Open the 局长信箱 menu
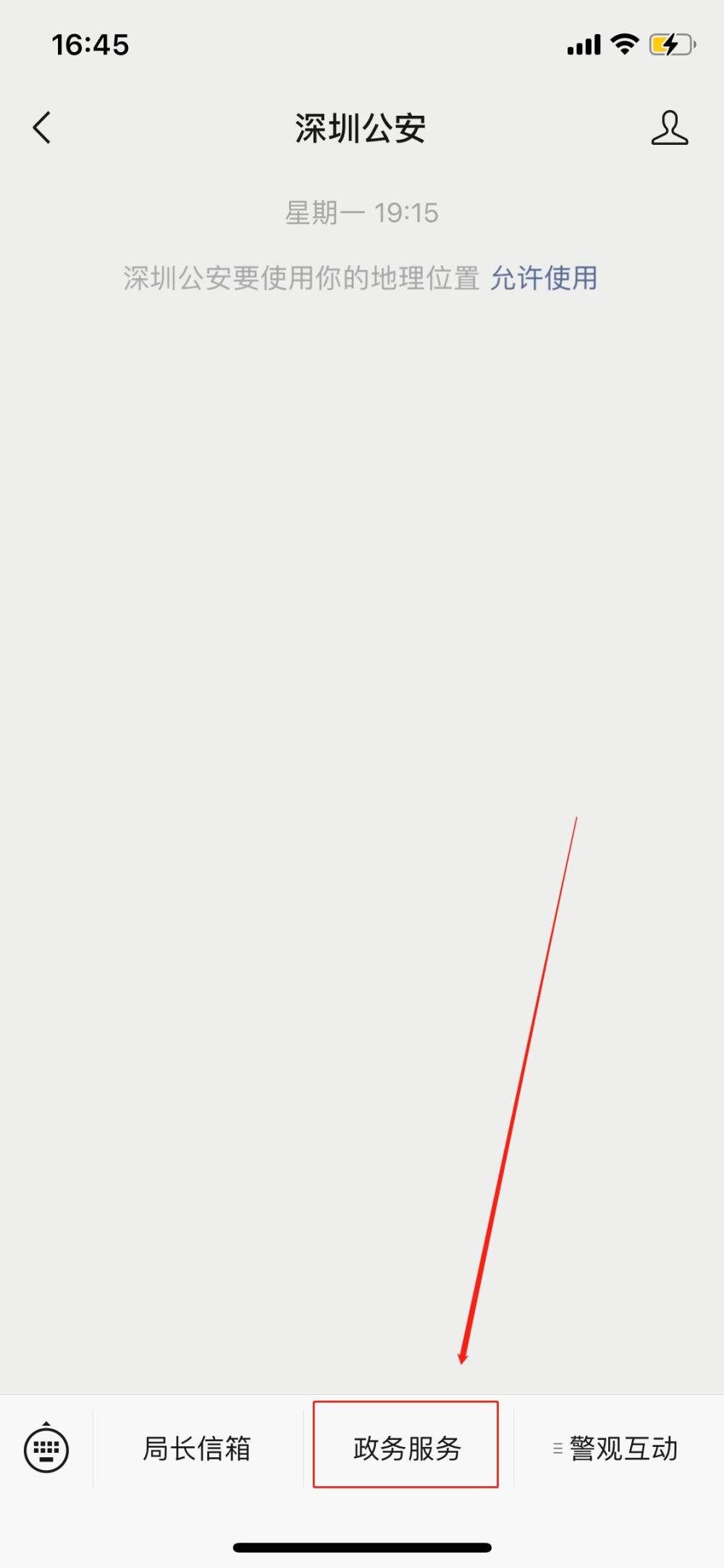 197,1448
